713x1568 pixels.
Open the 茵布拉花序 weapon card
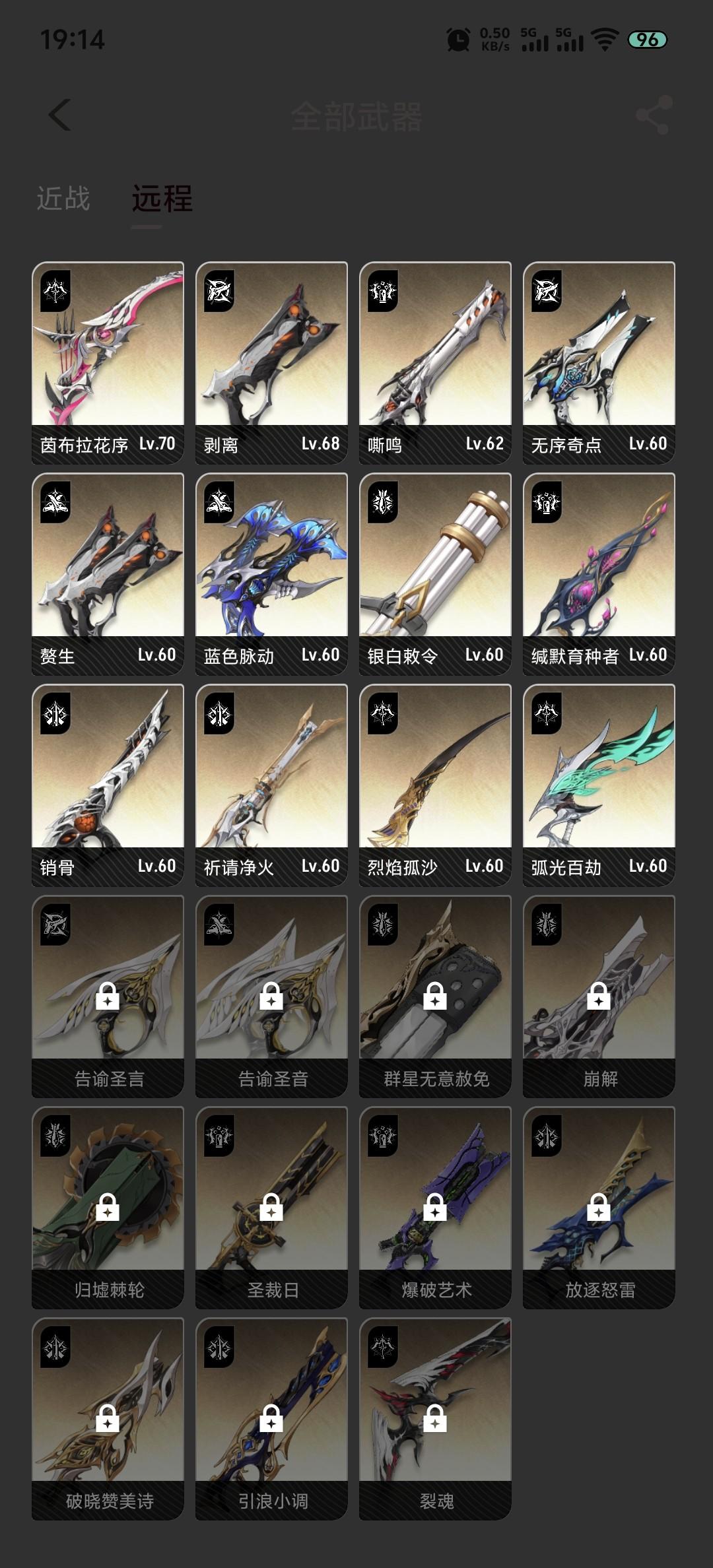coord(108,362)
